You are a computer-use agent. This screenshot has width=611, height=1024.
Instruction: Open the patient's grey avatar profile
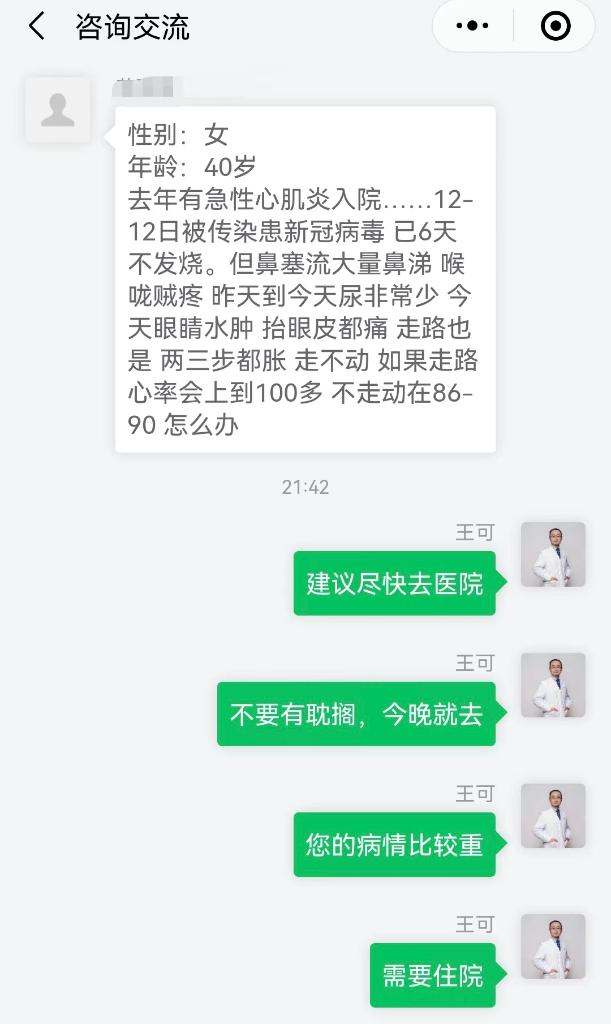point(58,110)
